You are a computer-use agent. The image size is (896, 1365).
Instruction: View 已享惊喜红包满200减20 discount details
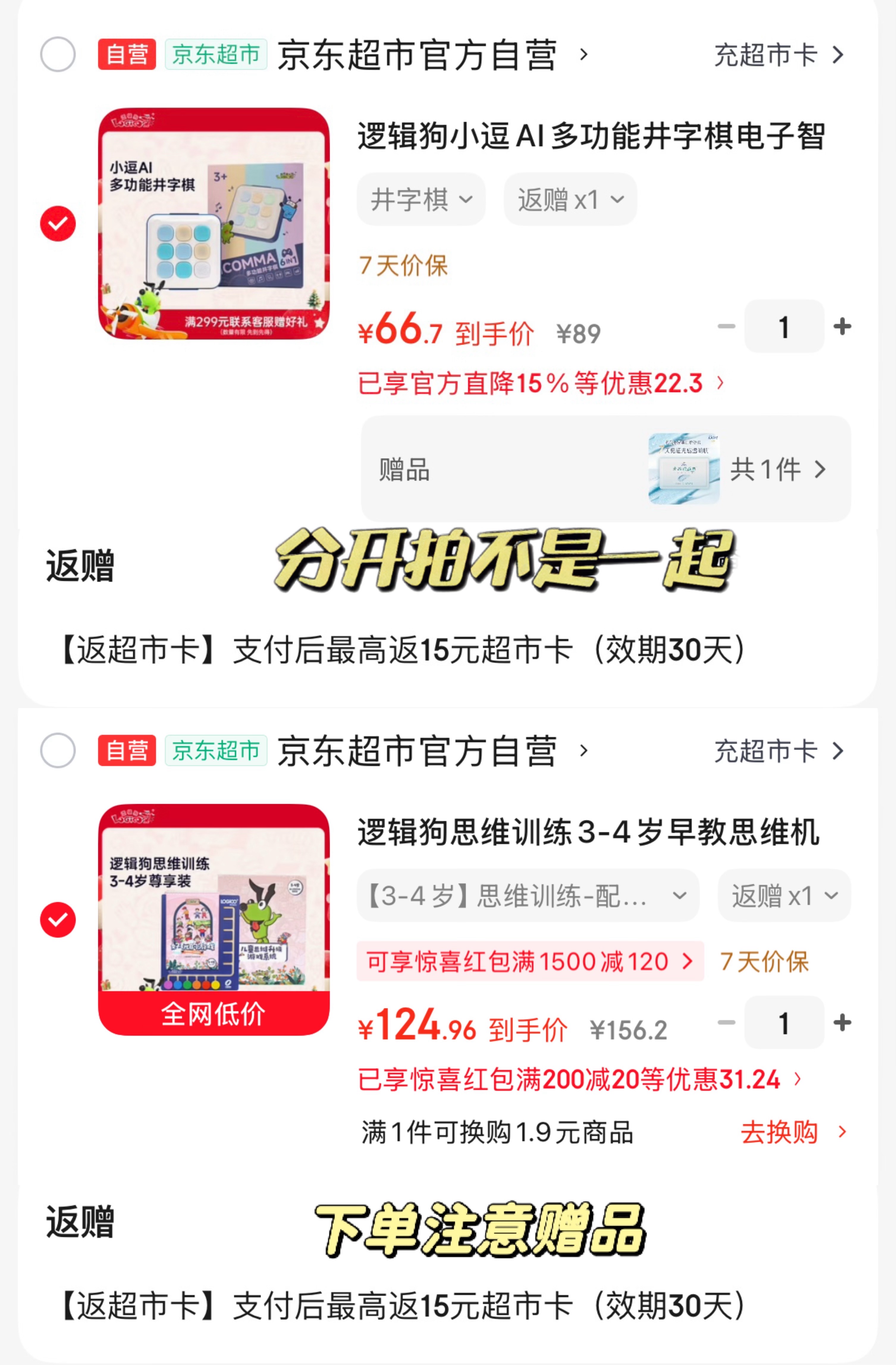point(580,1080)
